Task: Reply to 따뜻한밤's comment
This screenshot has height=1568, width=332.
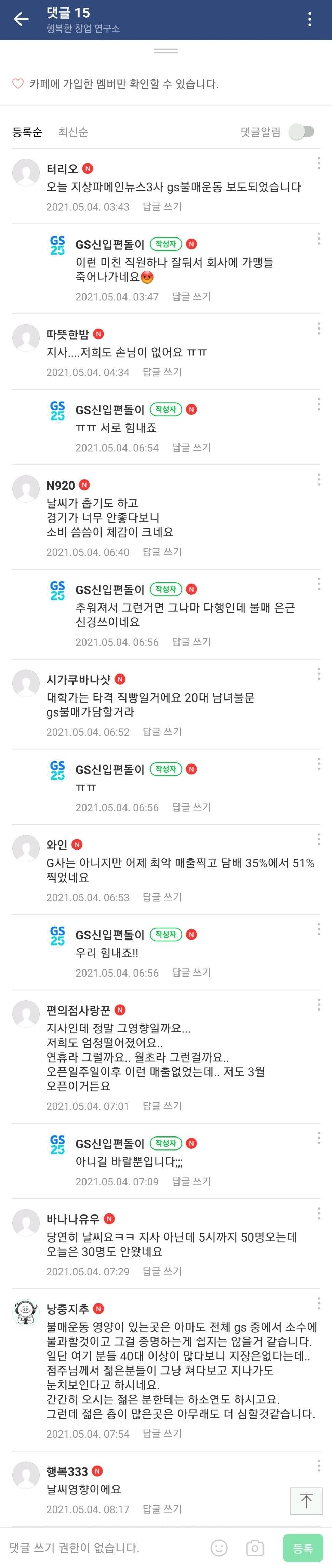Action: (x=162, y=372)
